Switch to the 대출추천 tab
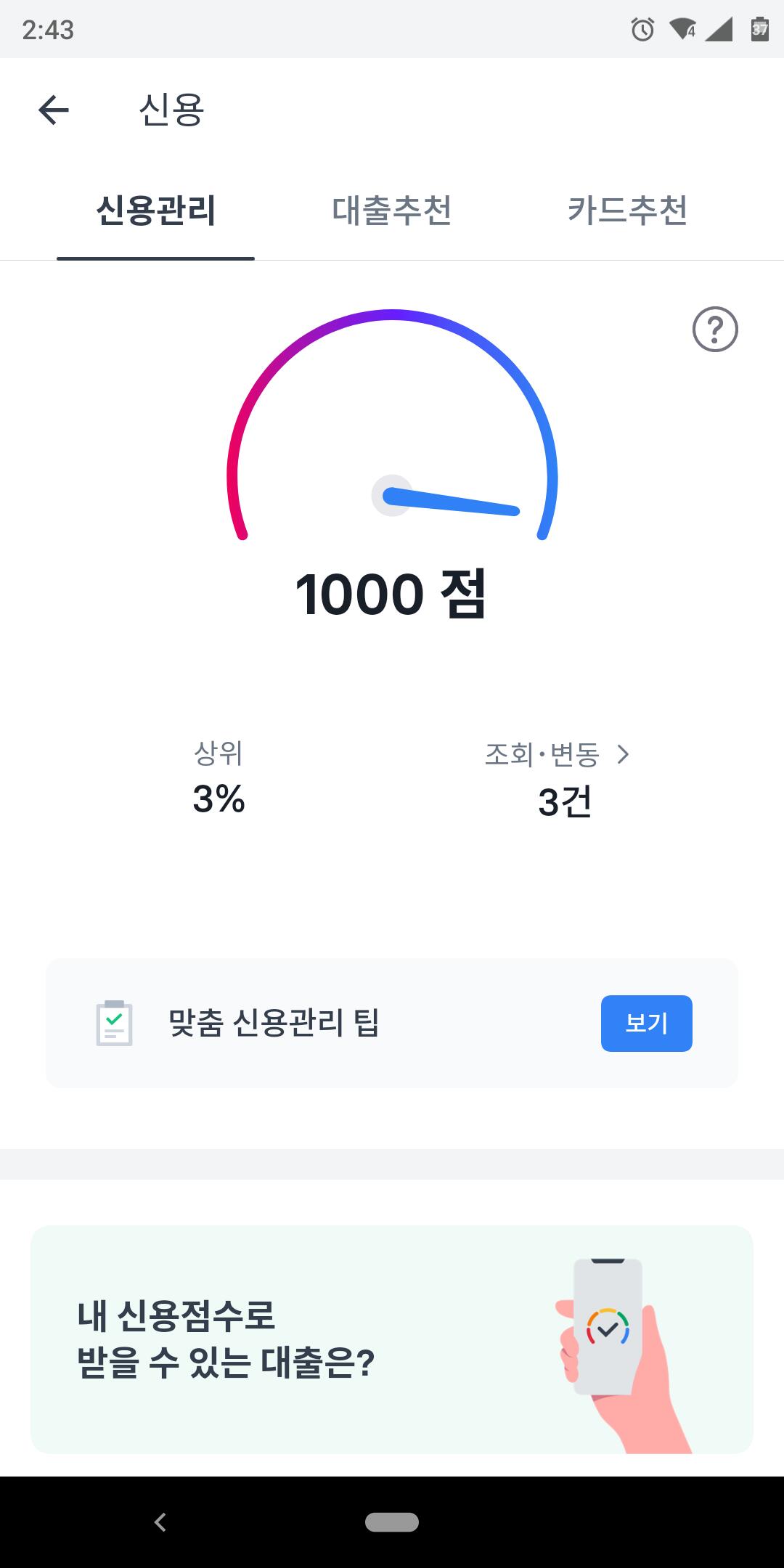Image resolution: width=784 pixels, height=1568 pixels. 392,211
